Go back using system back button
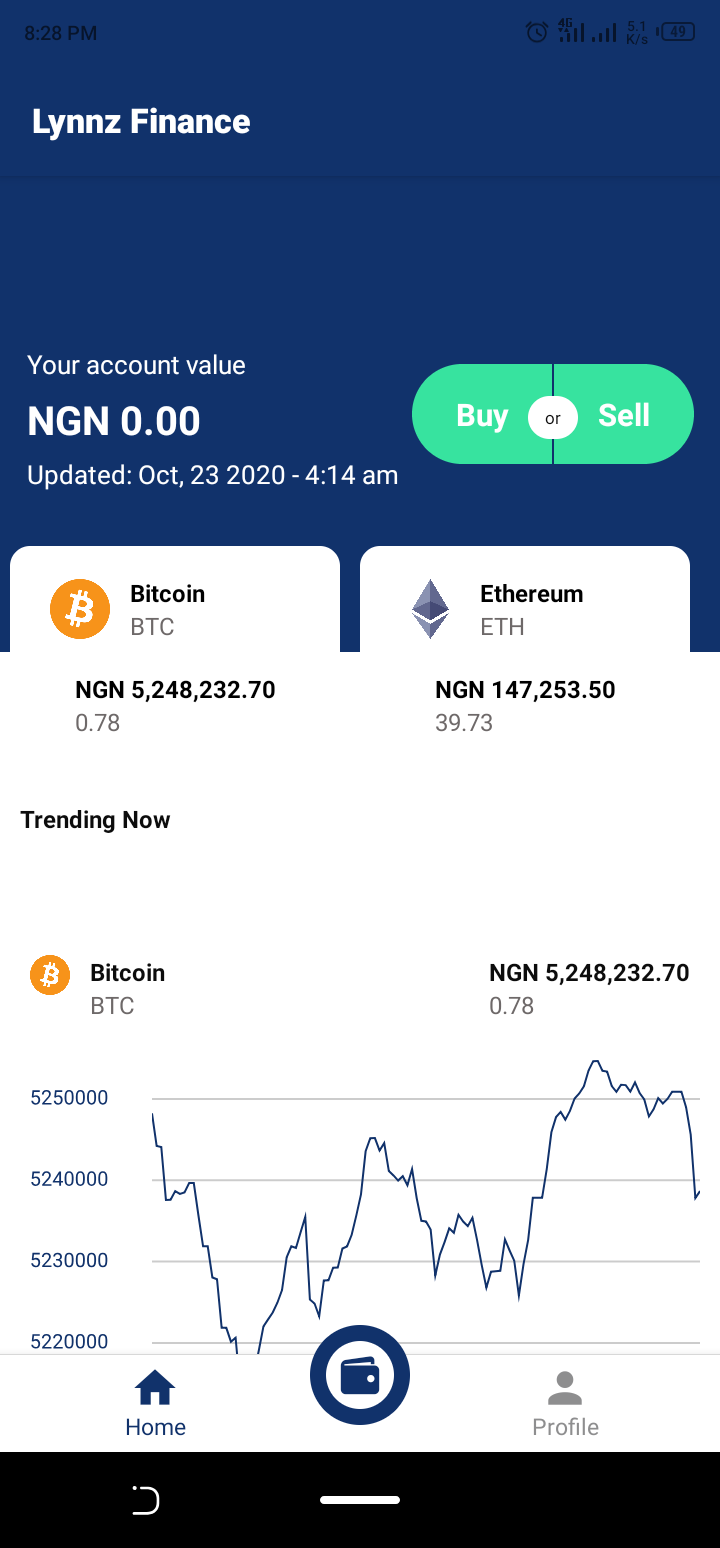The height and width of the screenshot is (1548, 720). (146, 1500)
